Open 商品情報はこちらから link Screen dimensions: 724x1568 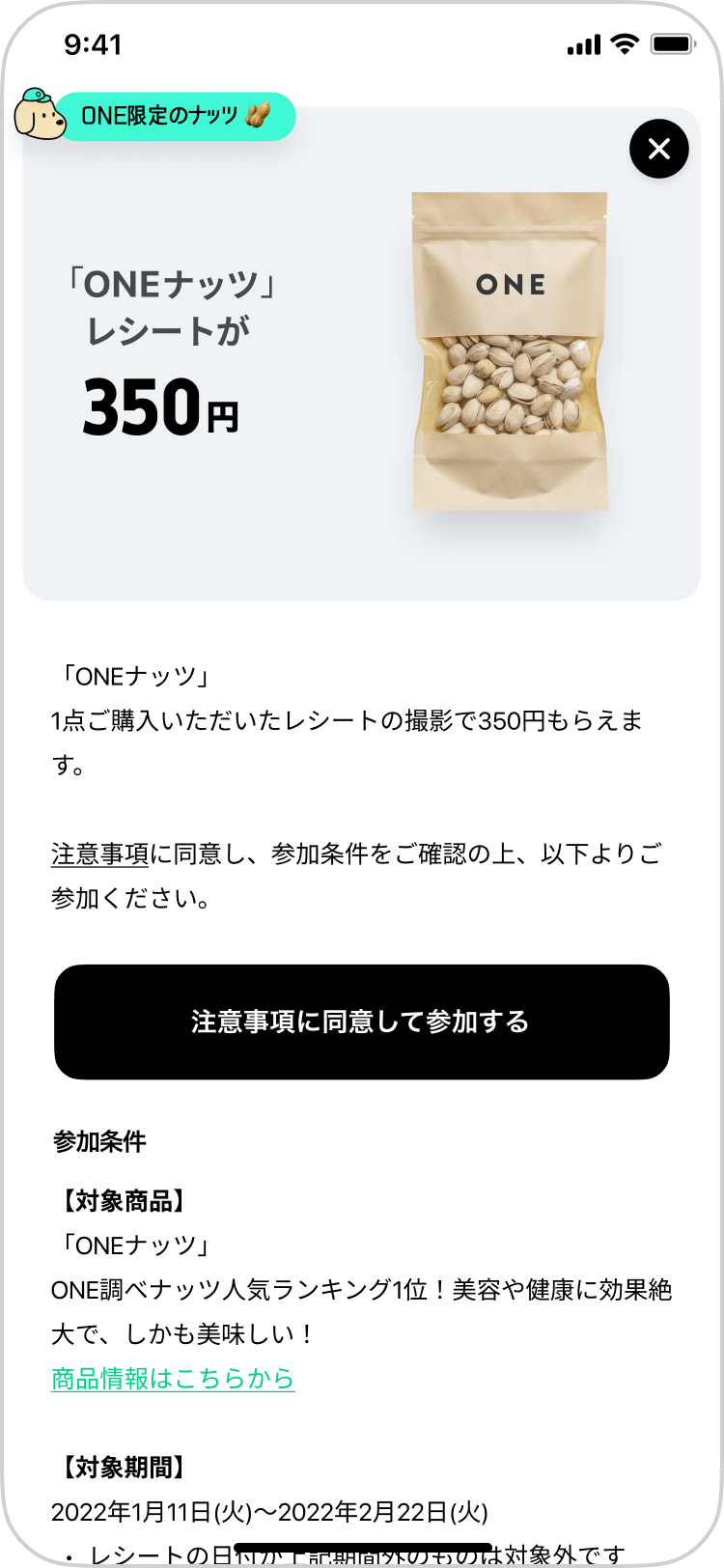point(173,1378)
